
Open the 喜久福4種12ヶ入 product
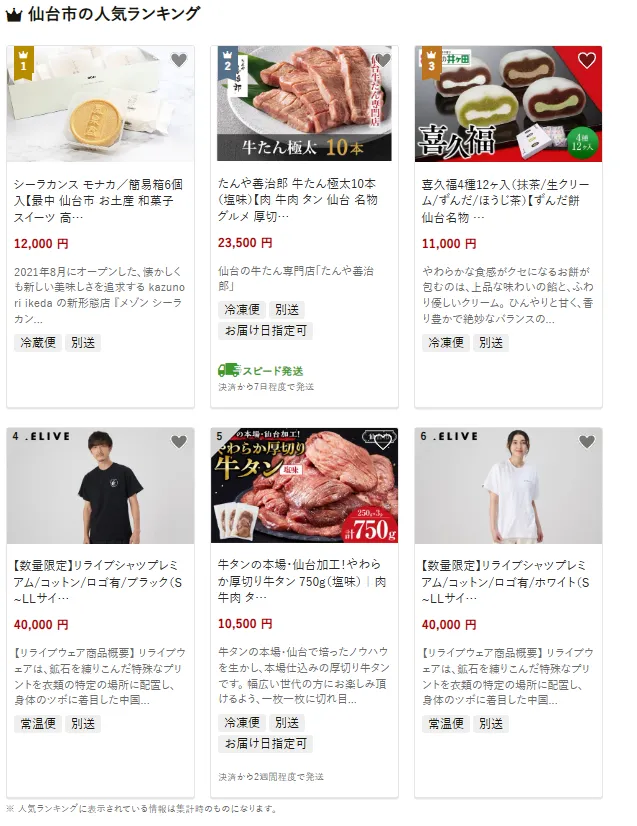[508, 200]
